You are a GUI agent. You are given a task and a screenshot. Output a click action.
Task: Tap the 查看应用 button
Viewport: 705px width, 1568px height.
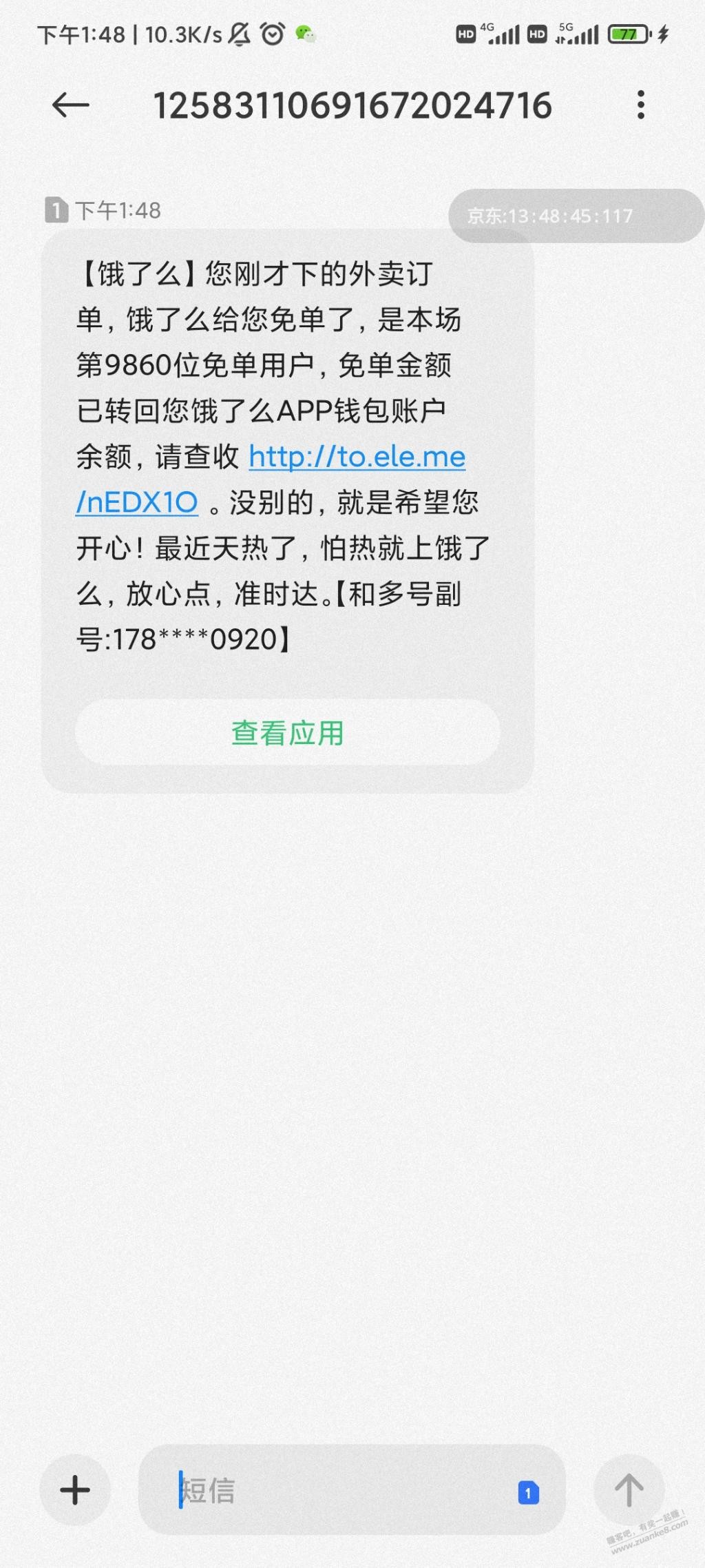click(x=287, y=733)
